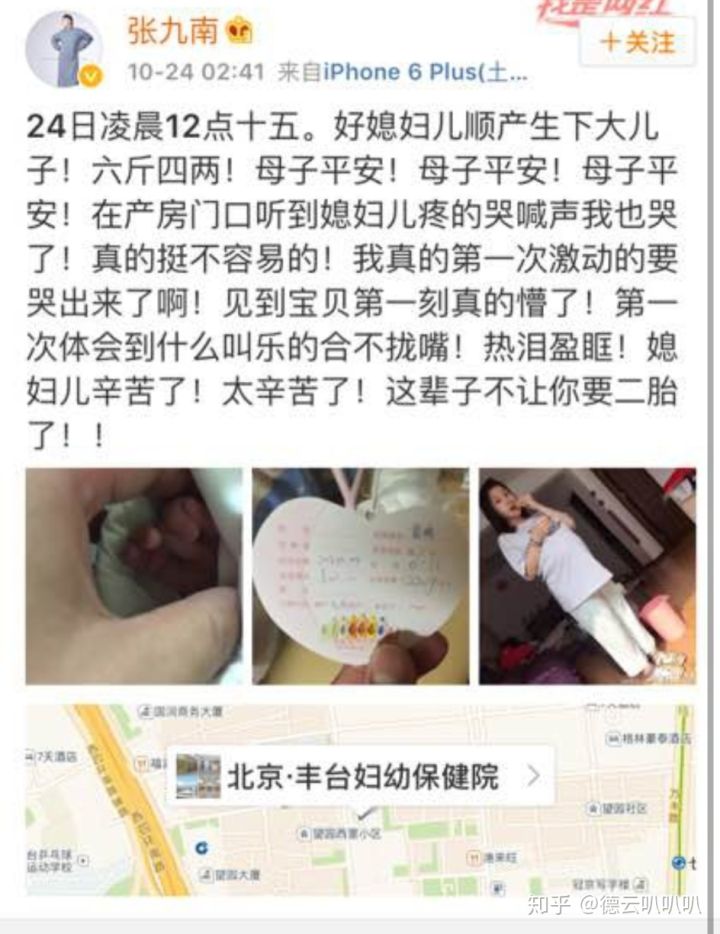Viewport: 720px width, 934px height.
Task: Follow 张九南 with the +关注 button
Action: click(x=638, y=42)
